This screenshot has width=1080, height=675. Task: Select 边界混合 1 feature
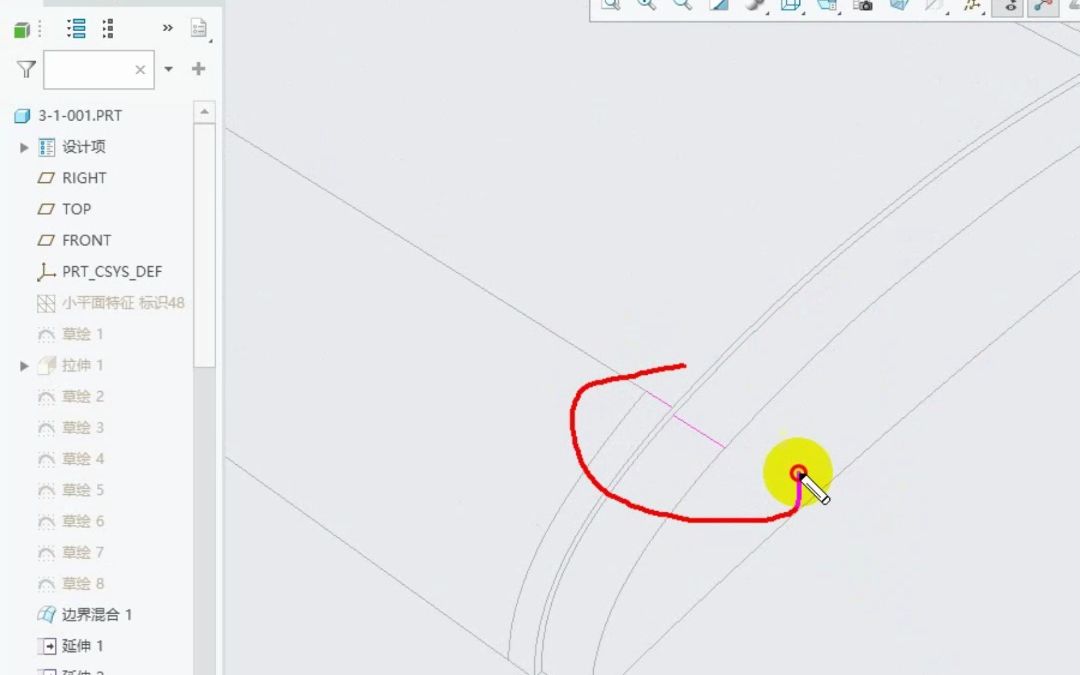pos(96,614)
